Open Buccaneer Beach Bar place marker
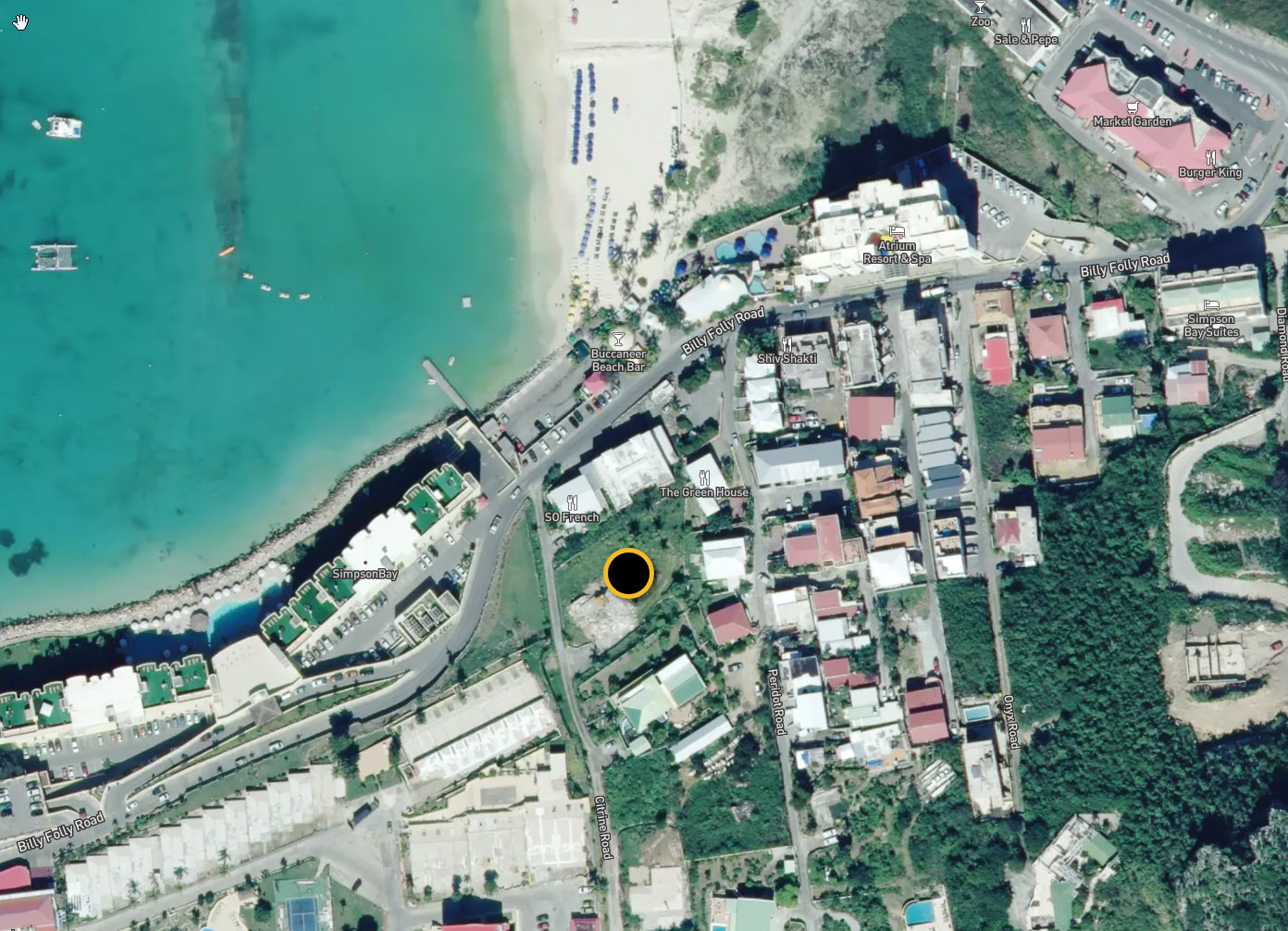The width and height of the screenshot is (1288, 931). click(x=618, y=340)
